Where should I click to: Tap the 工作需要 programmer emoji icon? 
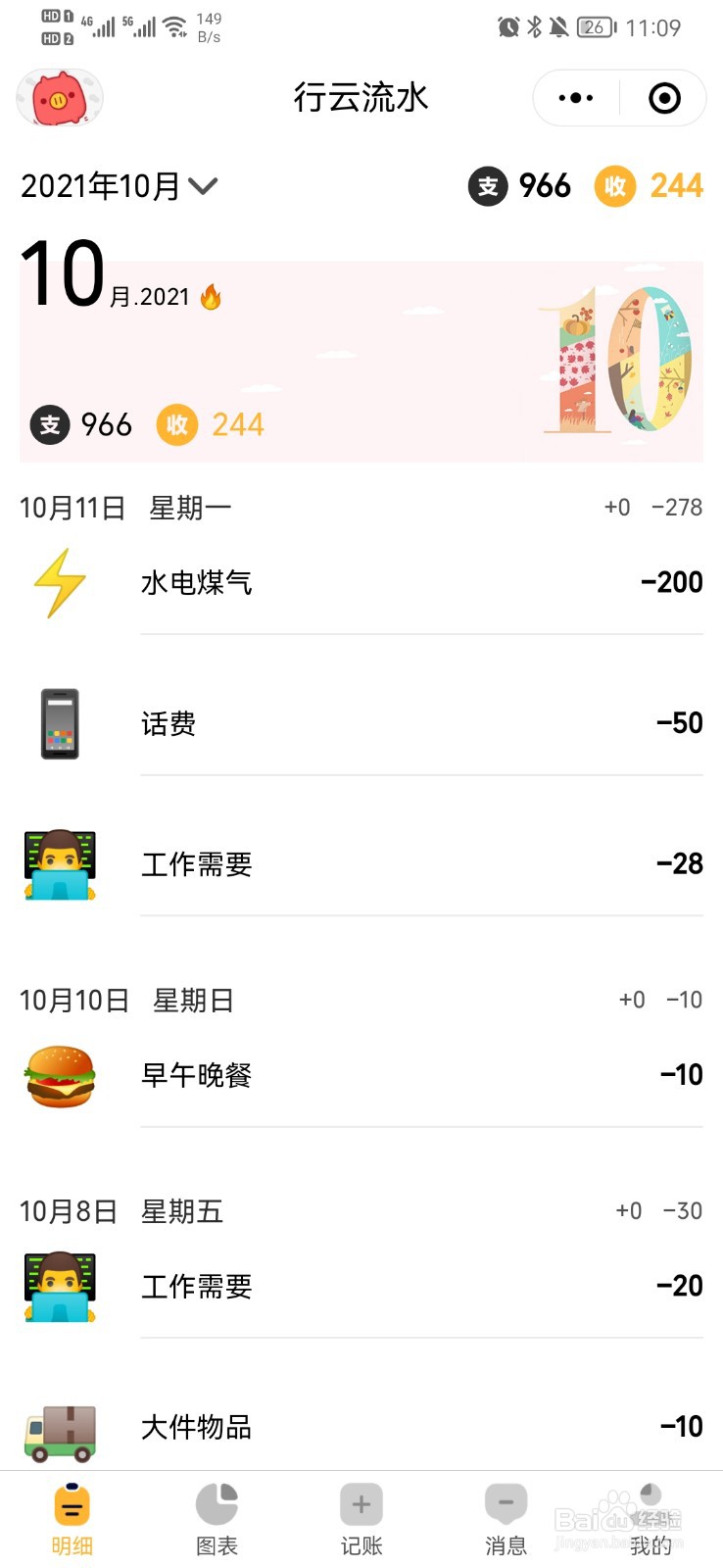click(61, 864)
